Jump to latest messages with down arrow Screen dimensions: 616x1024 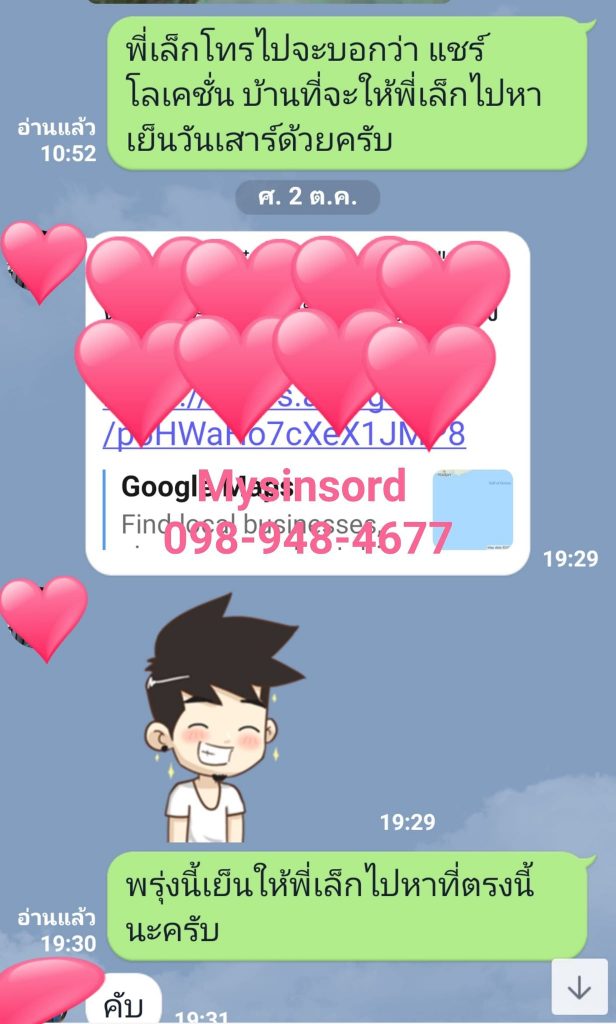[x=579, y=986]
